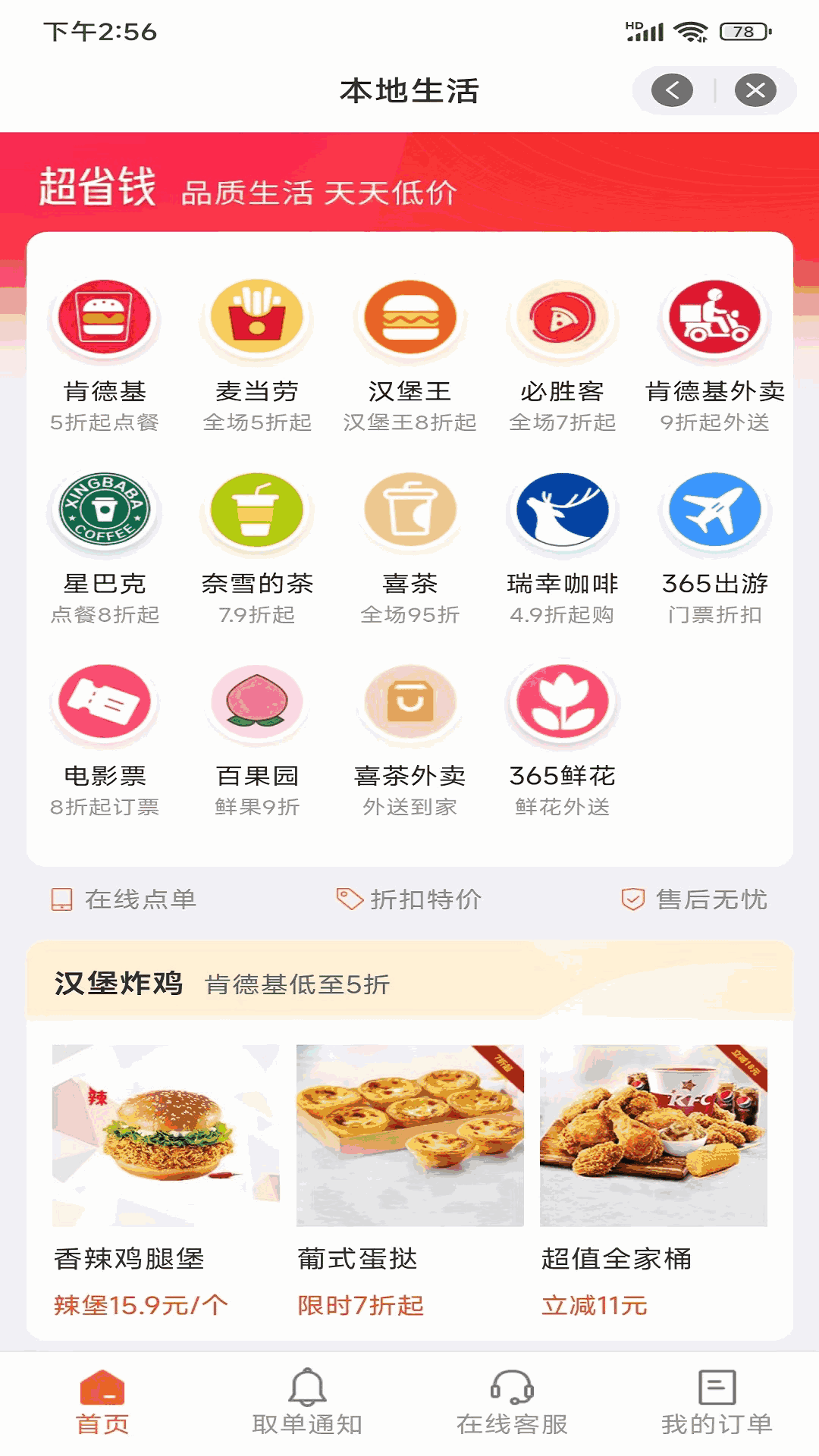
Task: Go back using the top arrow button
Action: point(672,91)
